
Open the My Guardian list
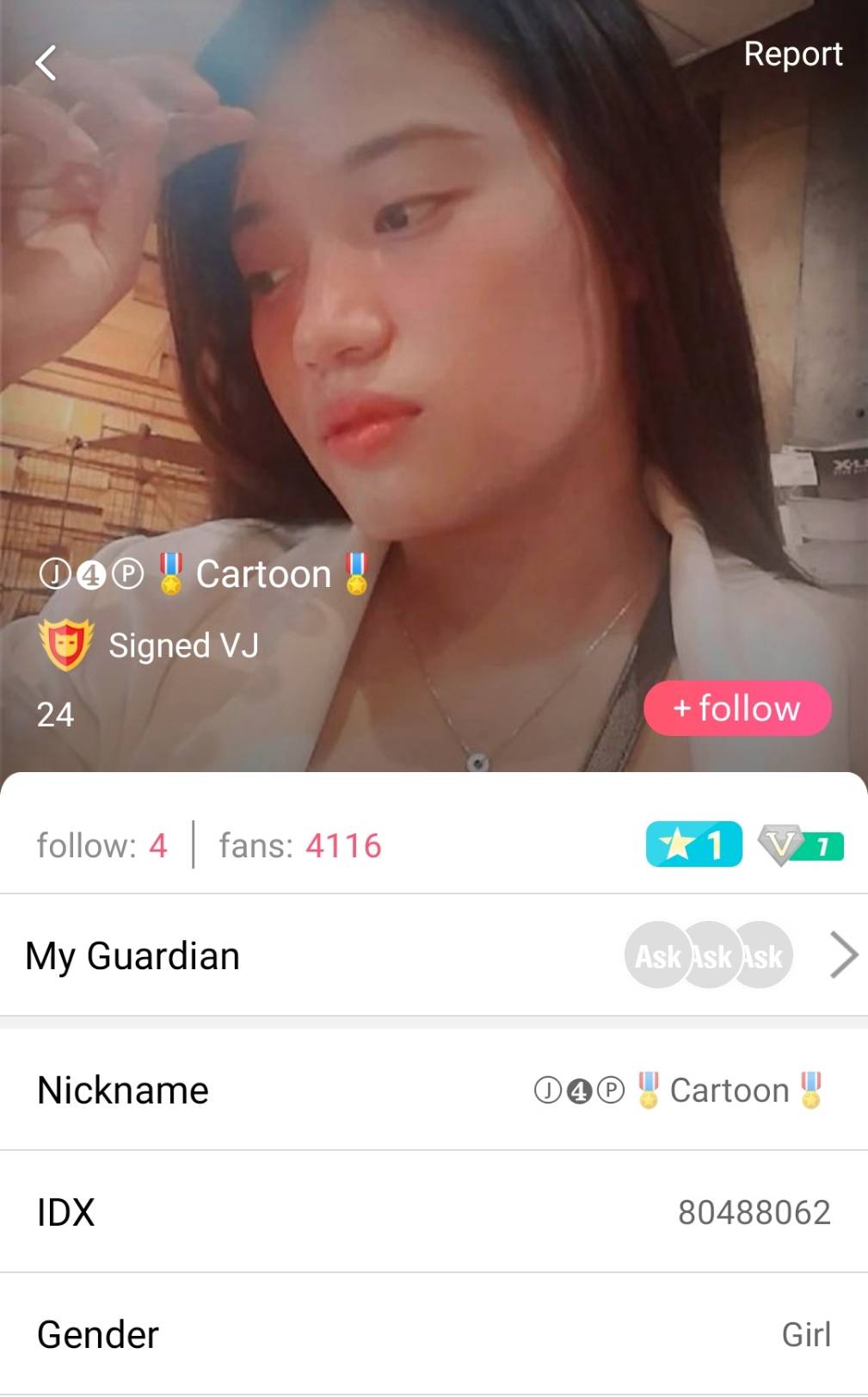(x=434, y=955)
